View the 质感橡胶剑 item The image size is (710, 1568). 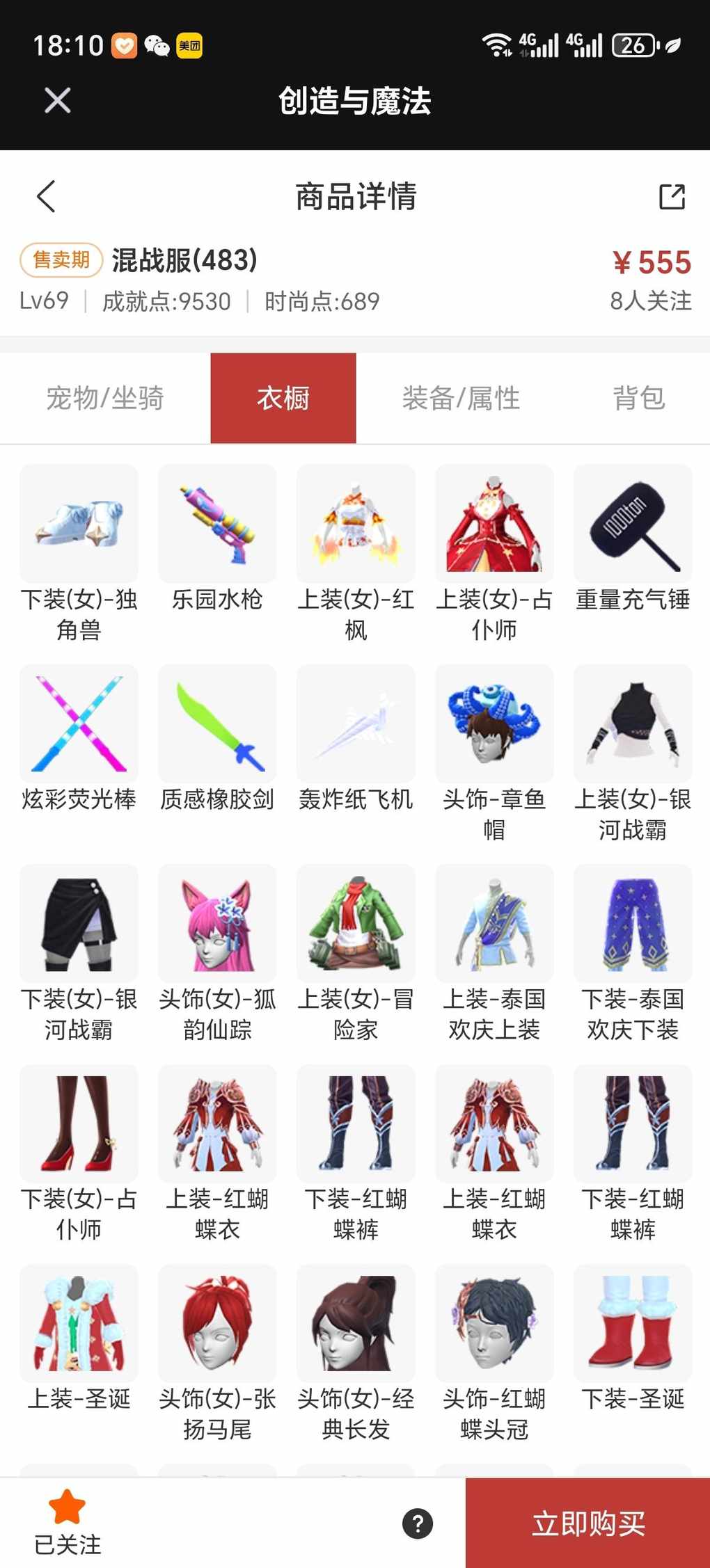coord(217,739)
